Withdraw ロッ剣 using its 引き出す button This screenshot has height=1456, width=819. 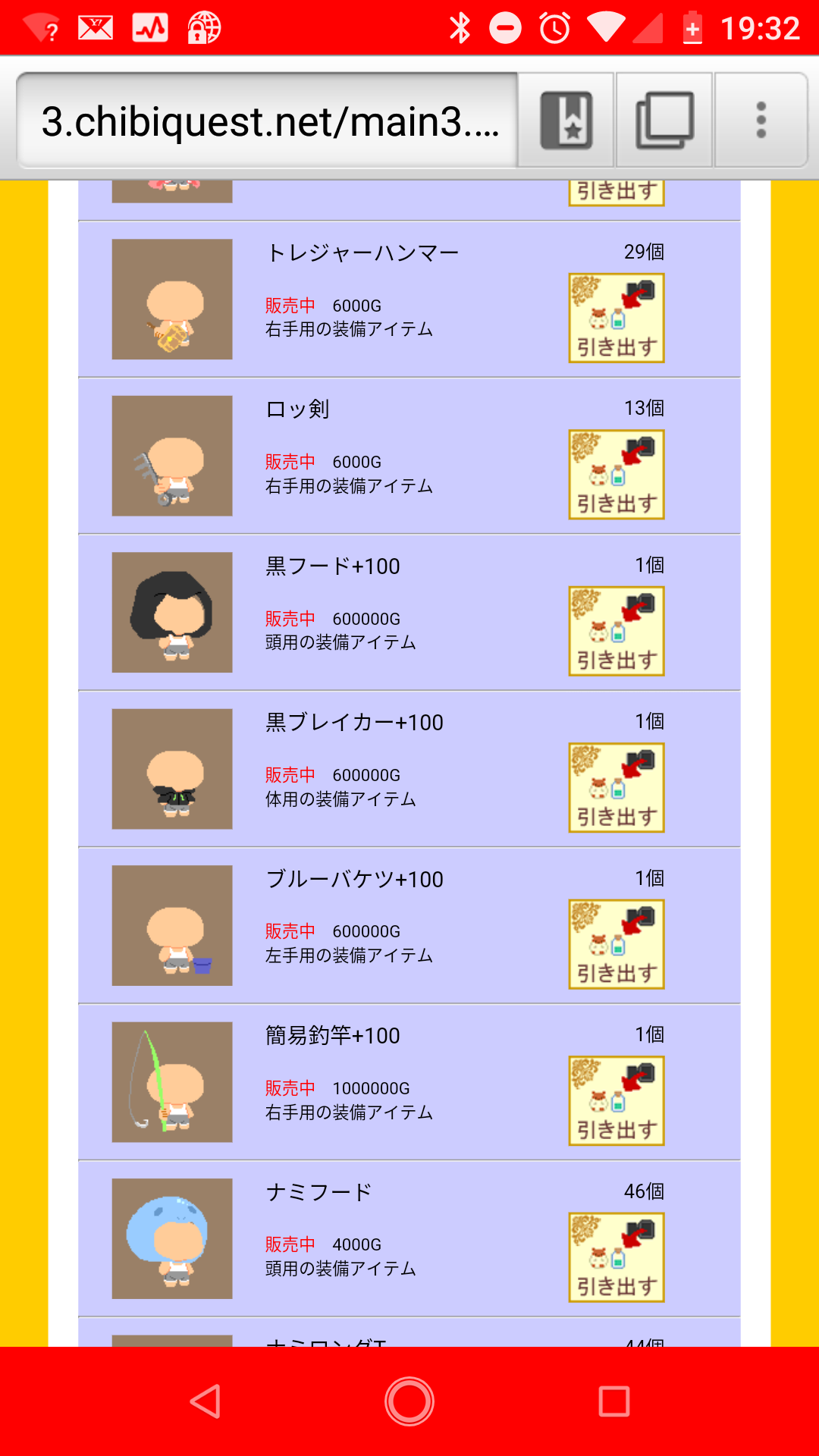pos(617,475)
